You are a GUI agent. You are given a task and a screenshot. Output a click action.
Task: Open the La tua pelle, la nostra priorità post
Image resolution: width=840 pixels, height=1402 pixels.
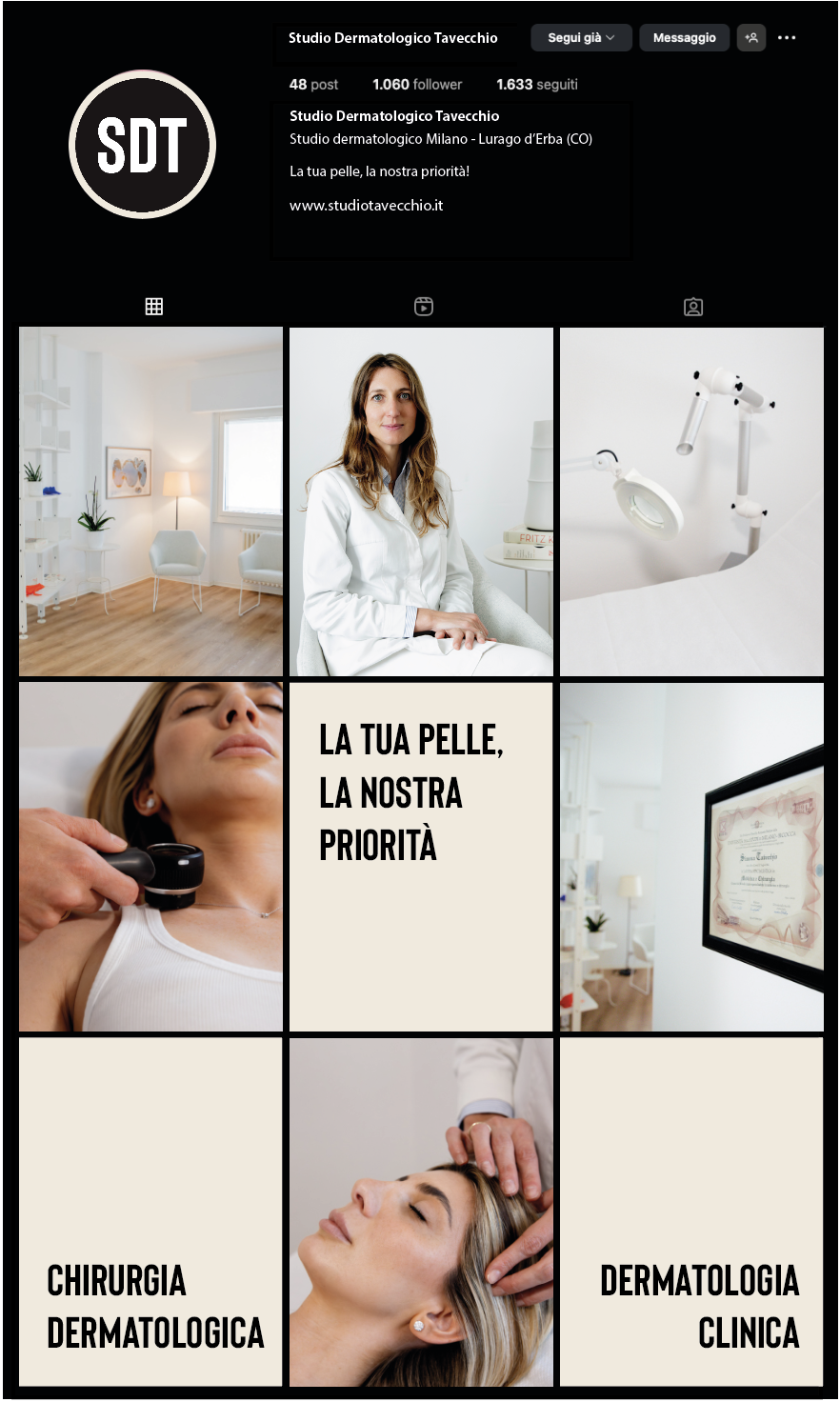[x=421, y=857]
